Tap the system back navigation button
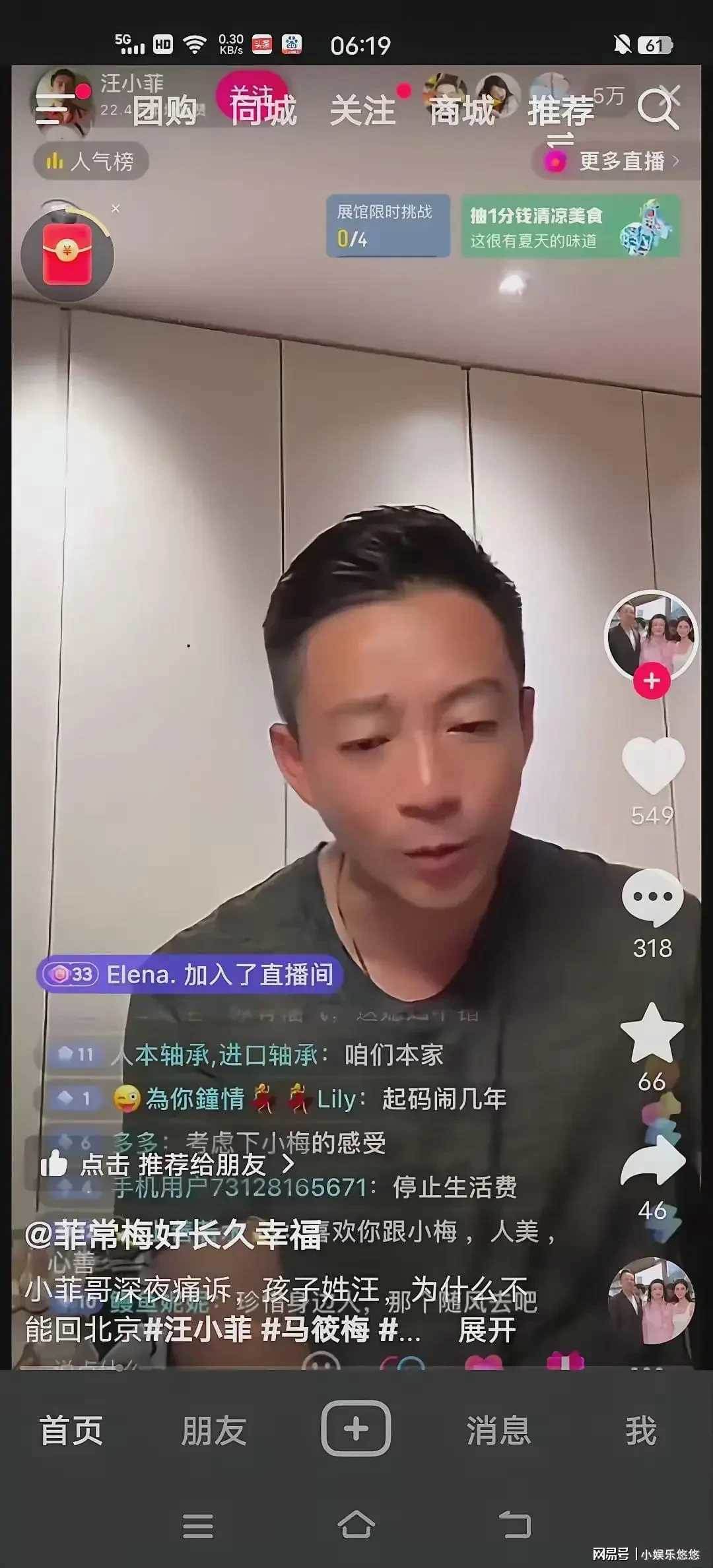 (514, 1525)
